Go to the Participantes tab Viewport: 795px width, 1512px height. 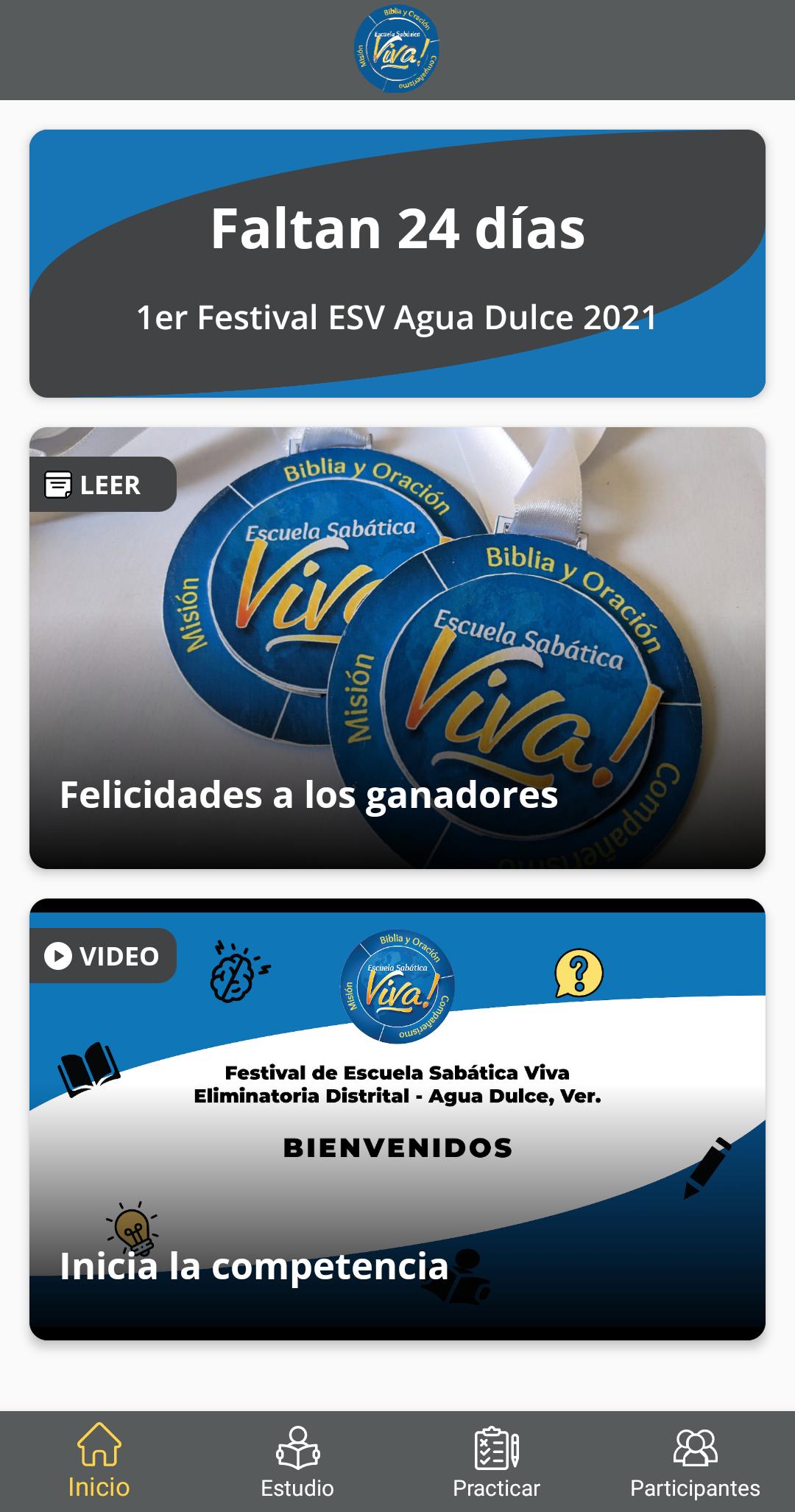pyautogui.click(x=695, y=1461)
